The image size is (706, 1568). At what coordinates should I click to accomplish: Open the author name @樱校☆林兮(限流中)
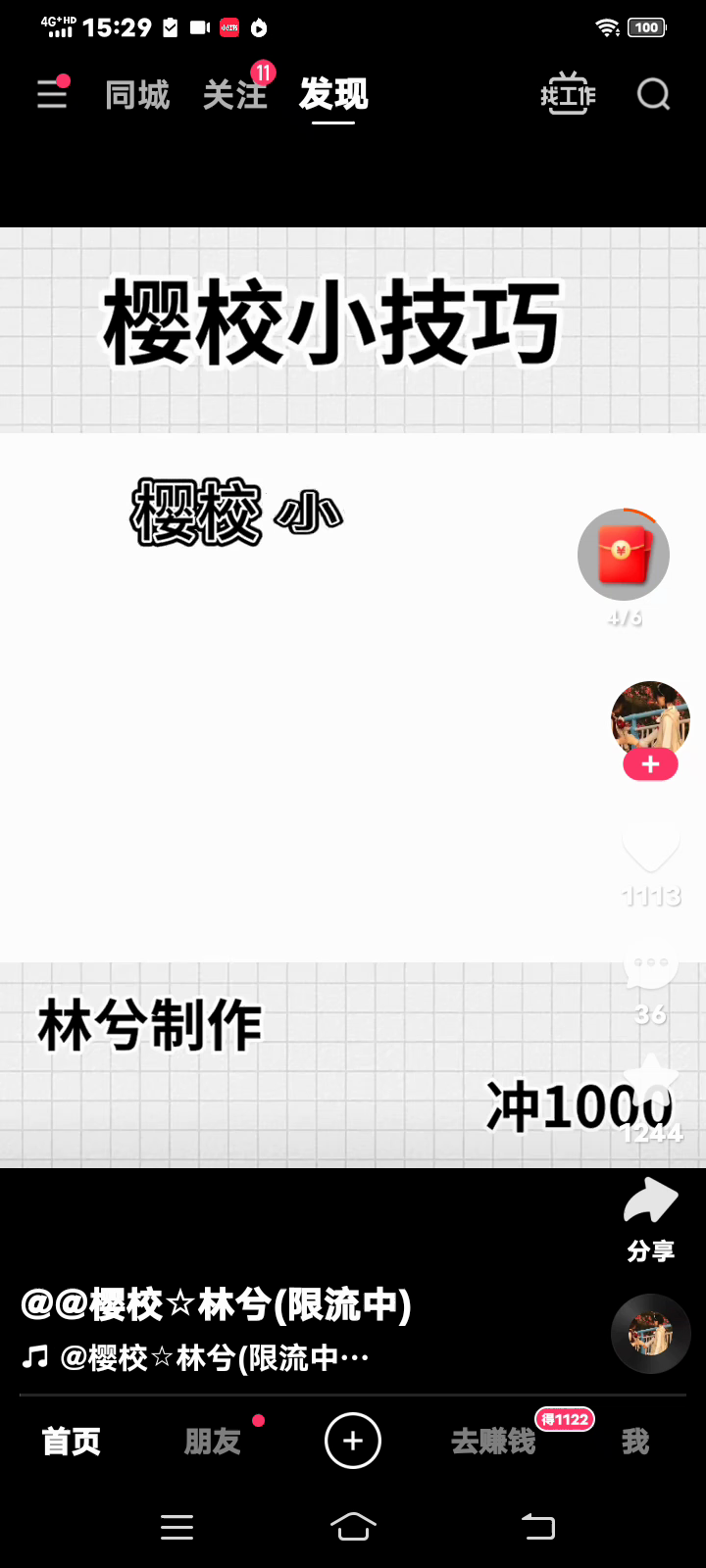click(x=216, y=1304)
